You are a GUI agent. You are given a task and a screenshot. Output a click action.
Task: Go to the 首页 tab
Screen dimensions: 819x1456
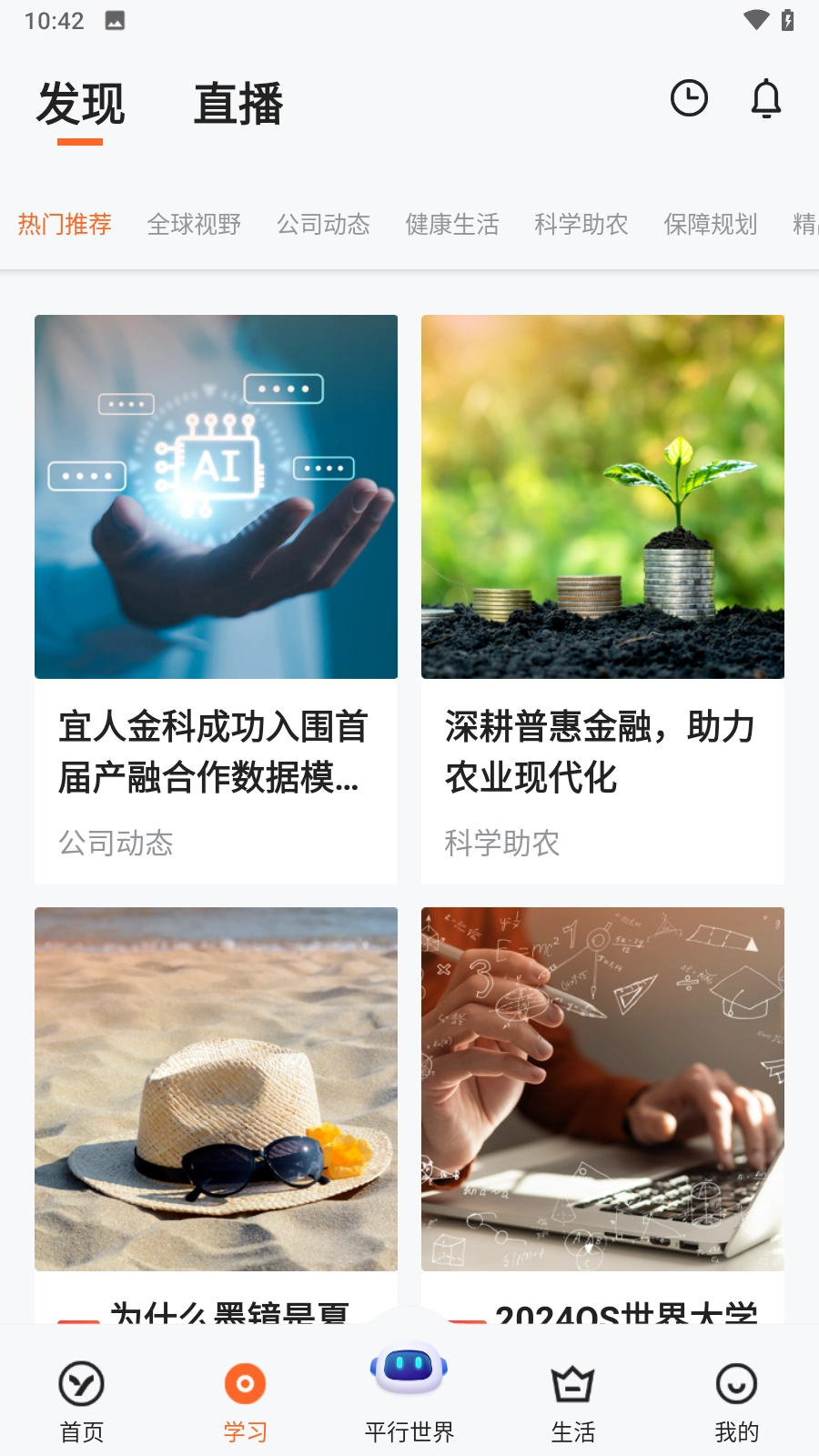(82, 1401)
